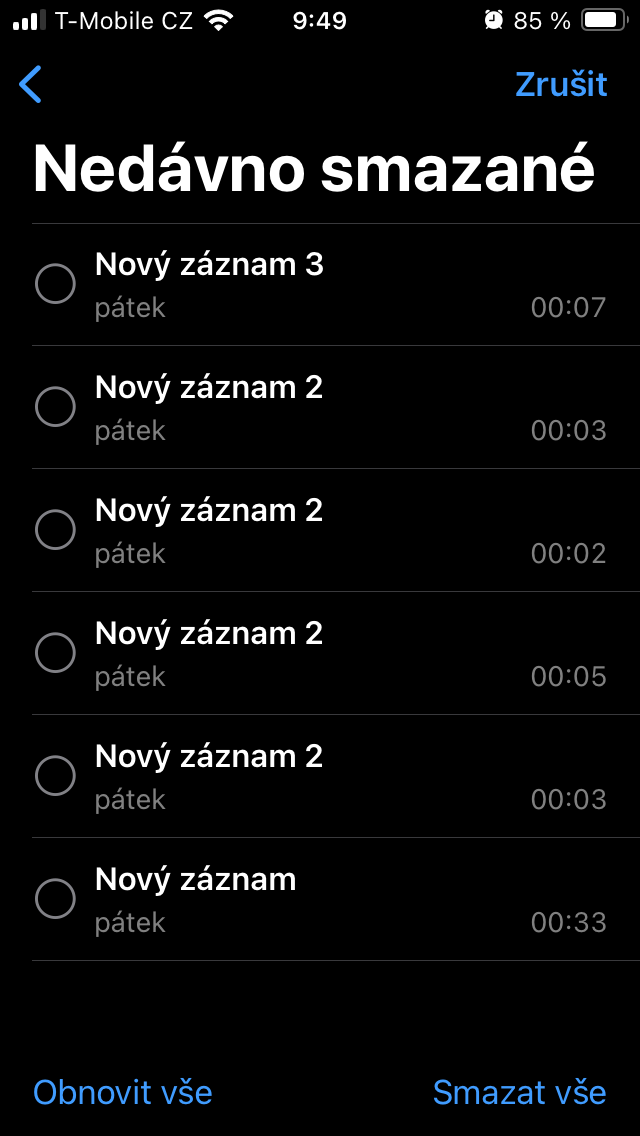This screenshot has width=640, height=1136.
Task: Choose the 00:33 recording Nový záznam
Action: pyautogui.click(x=55, y=899)
